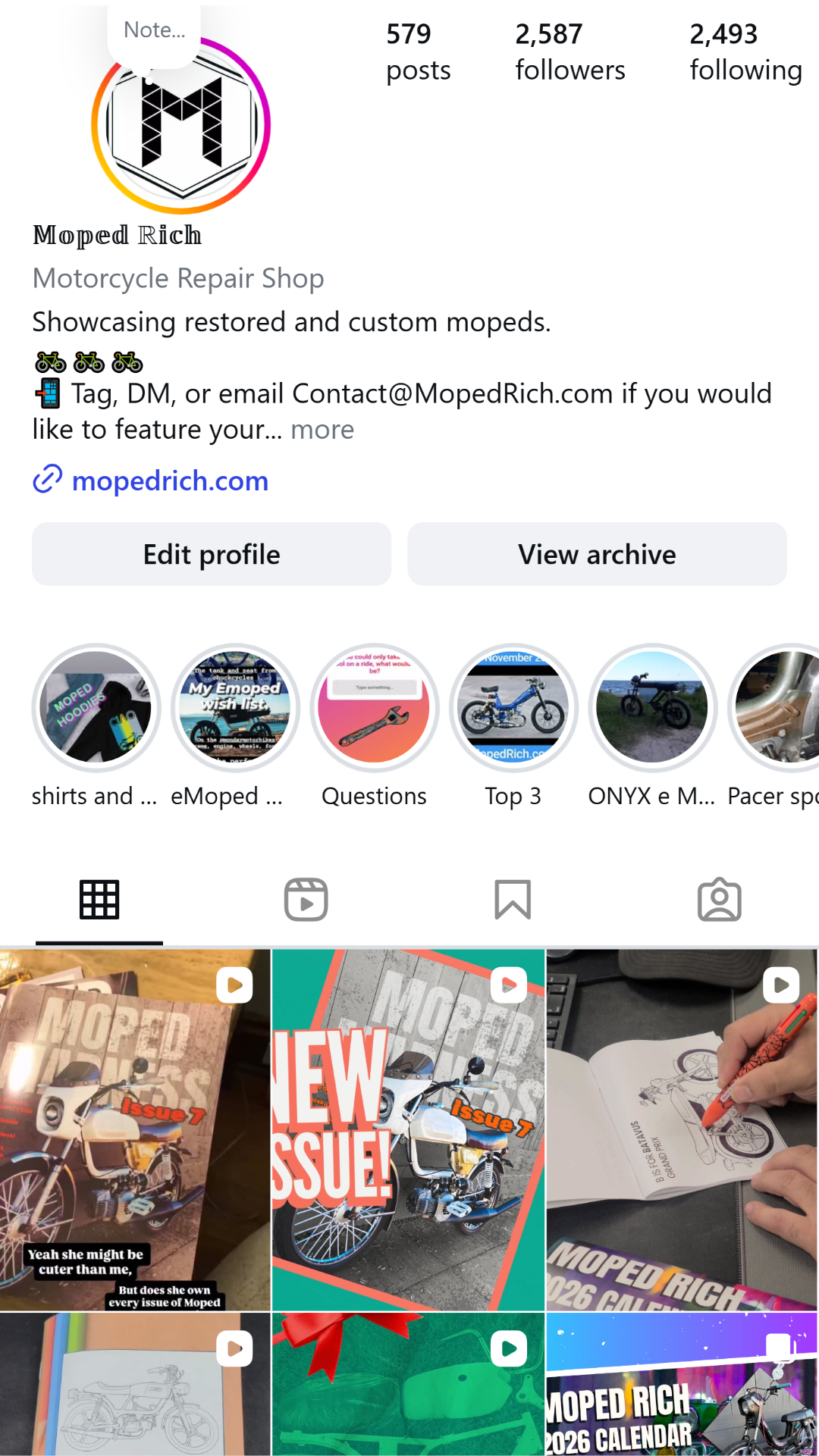The height and width of the screenshot is (1456, 819).
Task: Switch to the tagged photos tab
Action: tap(719, 900)
